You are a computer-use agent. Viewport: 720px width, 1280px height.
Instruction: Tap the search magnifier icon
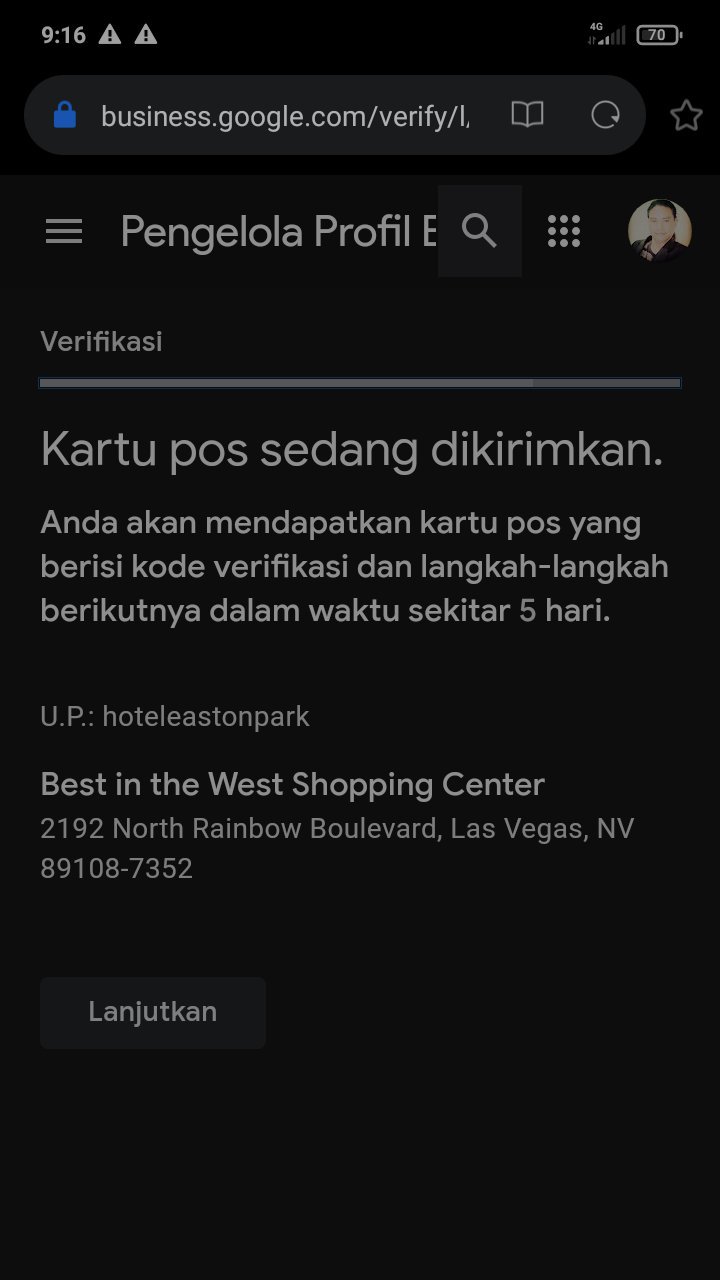[x=480, y=231]
